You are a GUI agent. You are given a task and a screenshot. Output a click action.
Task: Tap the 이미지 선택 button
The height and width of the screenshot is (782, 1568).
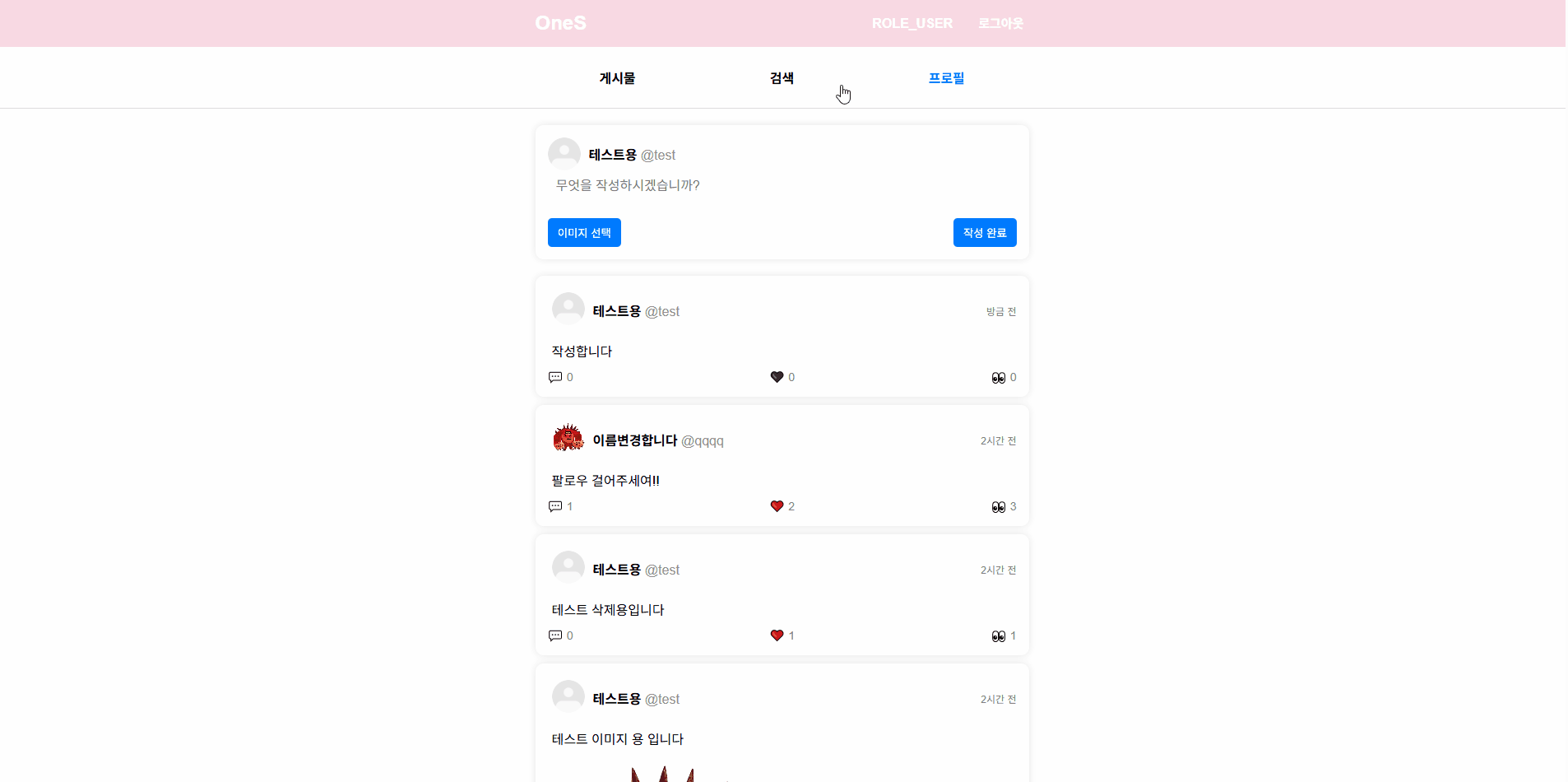click(584, 233)
